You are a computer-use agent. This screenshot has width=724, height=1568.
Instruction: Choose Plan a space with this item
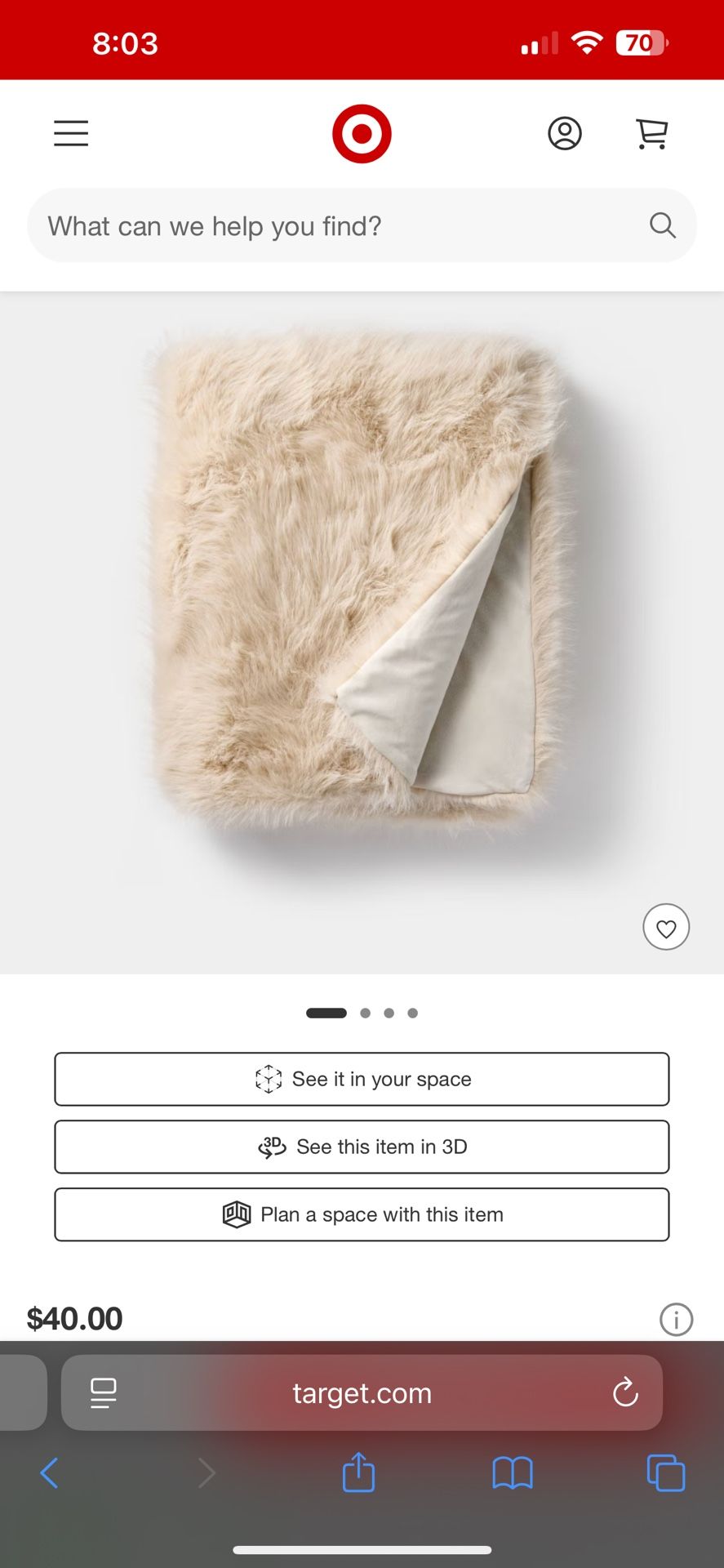pos(362,1214)
